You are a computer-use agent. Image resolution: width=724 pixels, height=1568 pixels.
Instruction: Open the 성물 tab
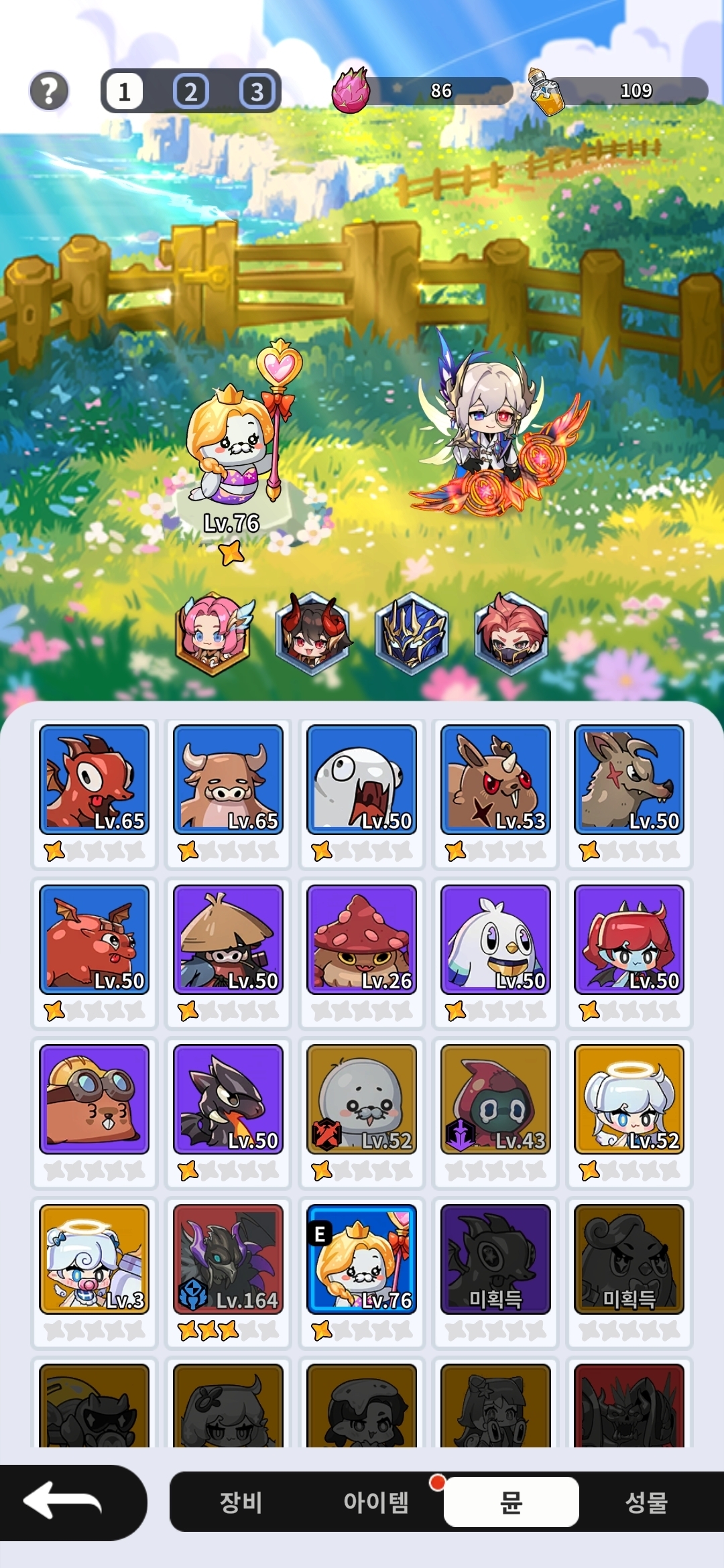(x=646, y=1502)
